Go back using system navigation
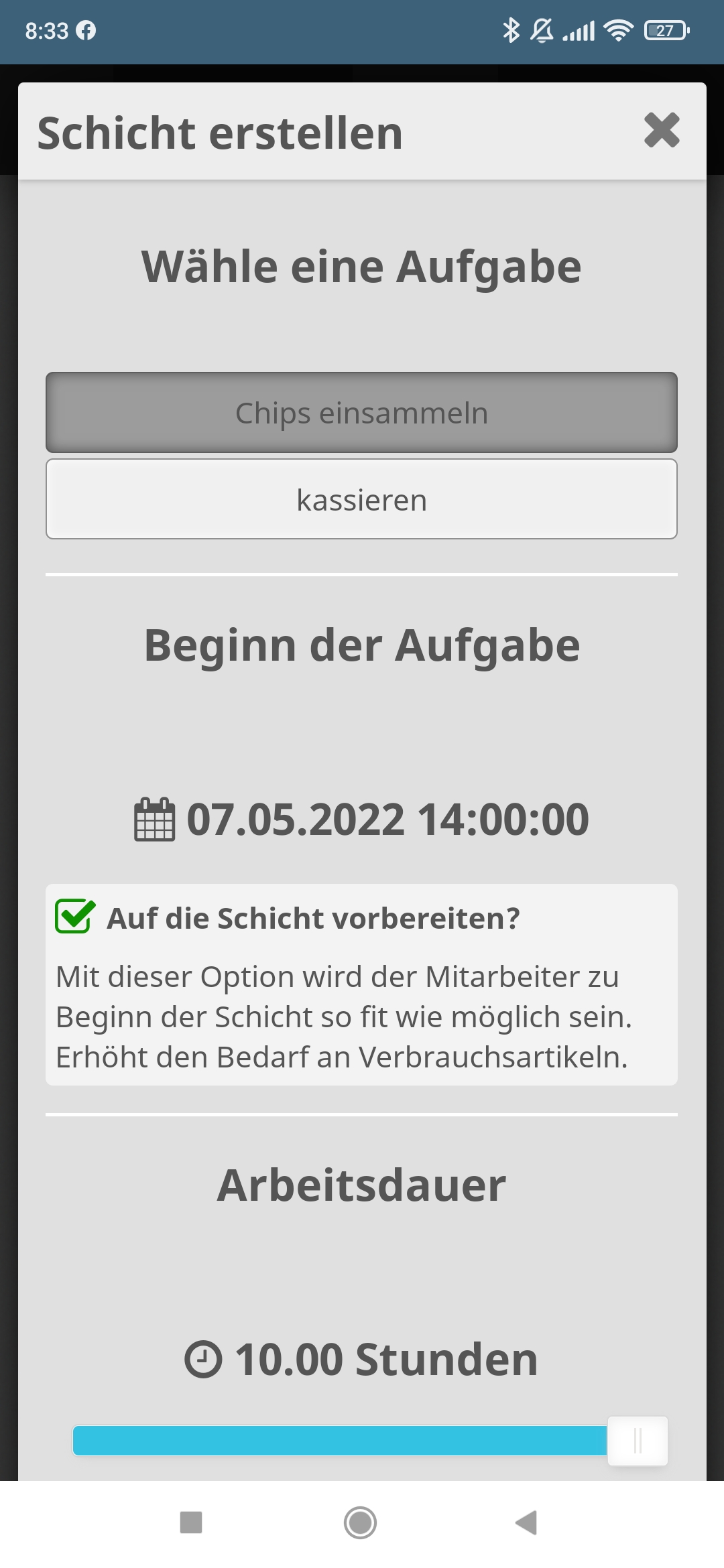The height and width of the screenshot is (1568, 724). 527,1522
